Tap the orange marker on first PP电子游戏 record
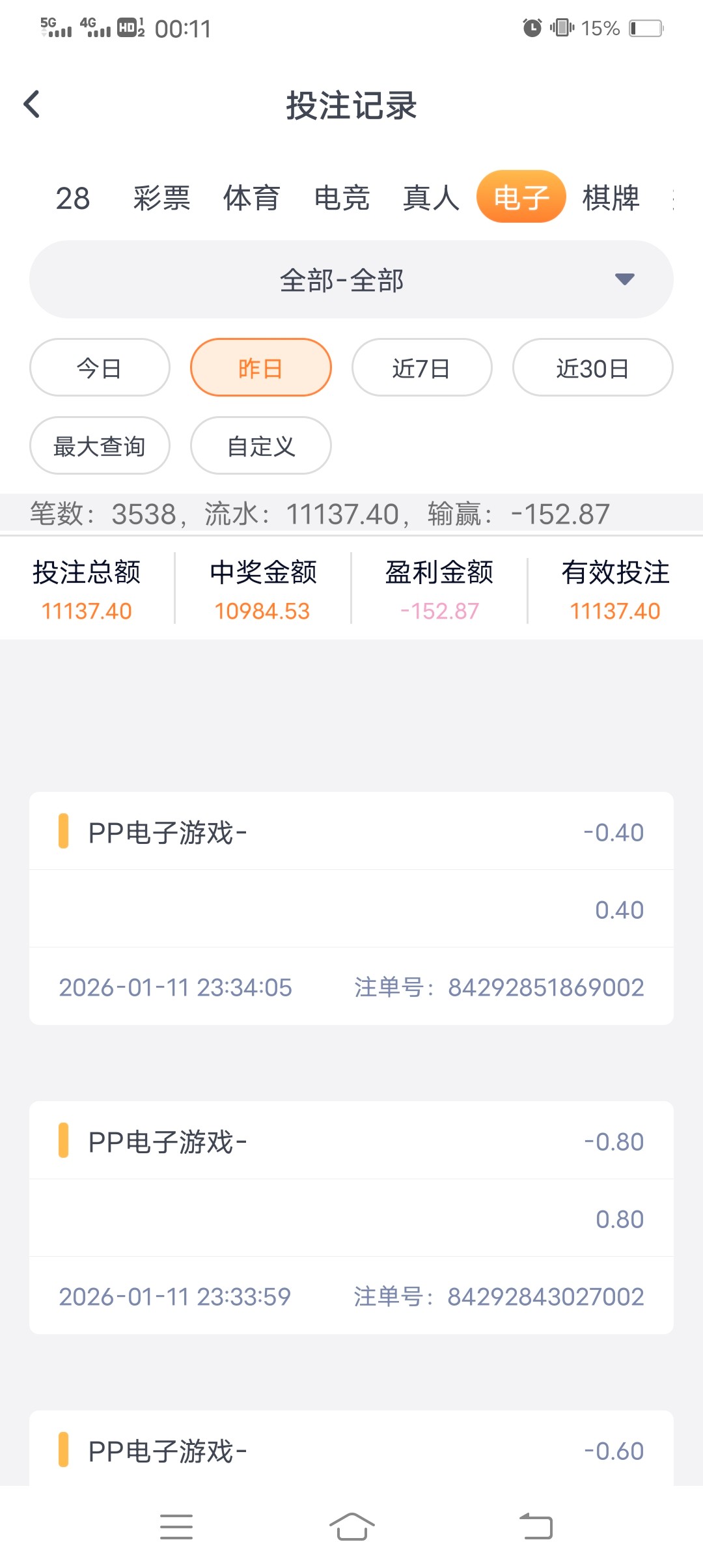 tap(64, 832)
